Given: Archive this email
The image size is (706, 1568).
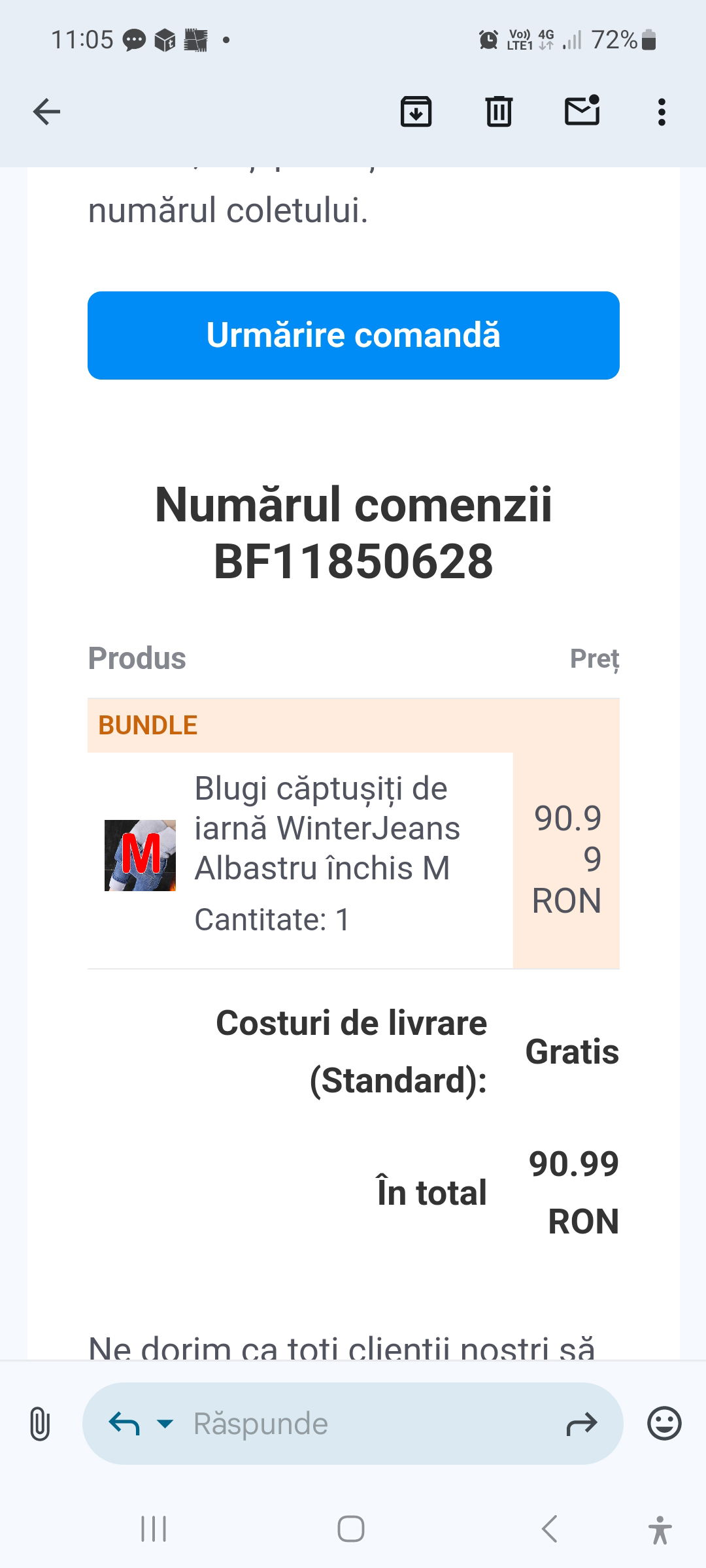Looking at the screenshot, I should [416, 111].
